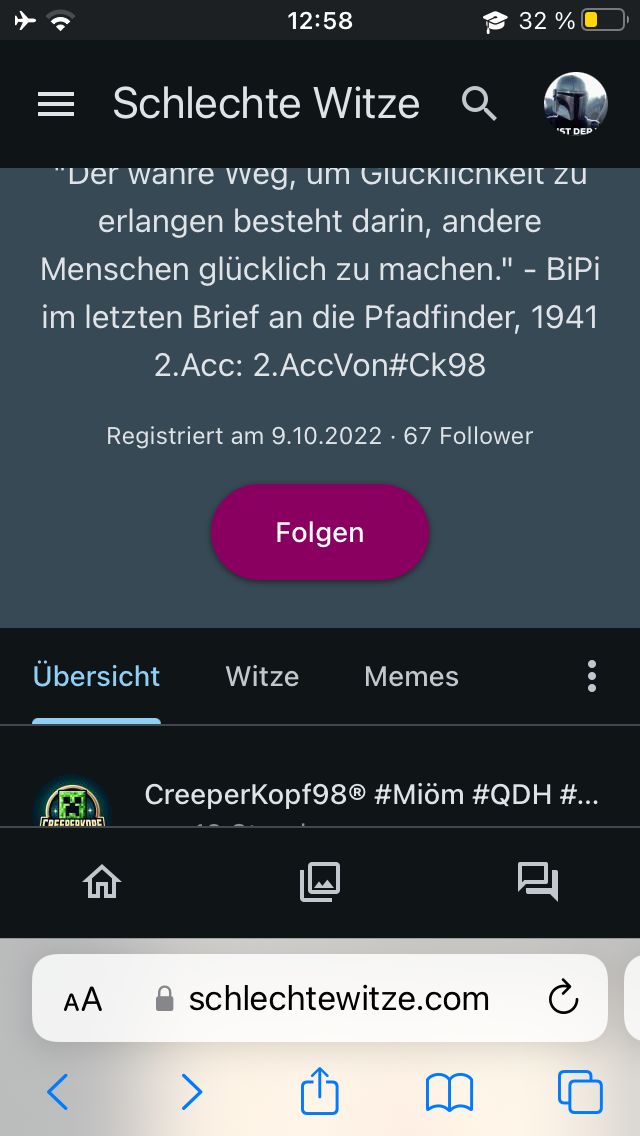Open the chat bubbles section

click(537, 881)
